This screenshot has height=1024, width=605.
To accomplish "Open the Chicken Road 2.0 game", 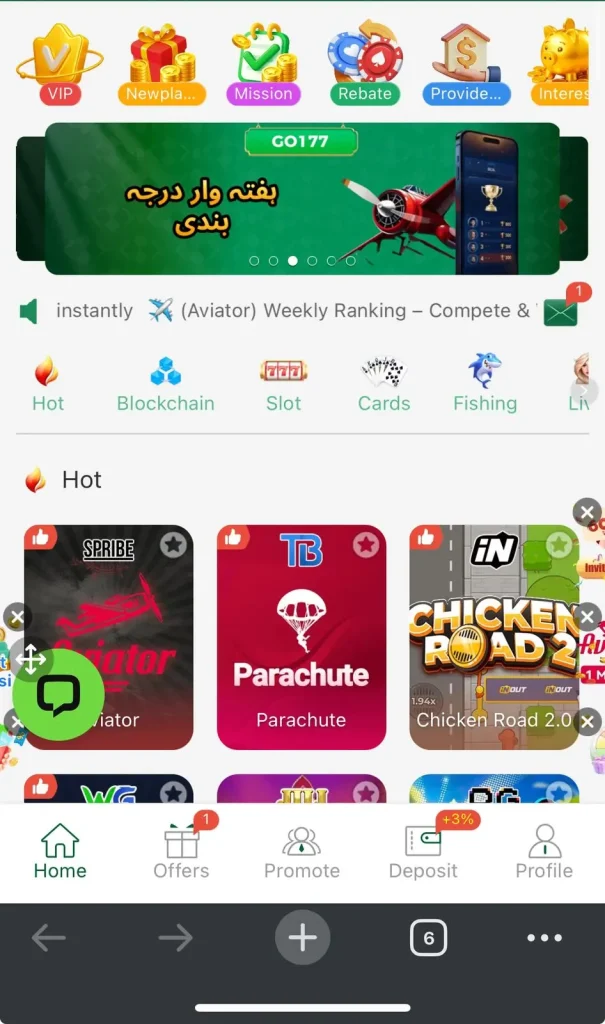I will click(494, 637).
